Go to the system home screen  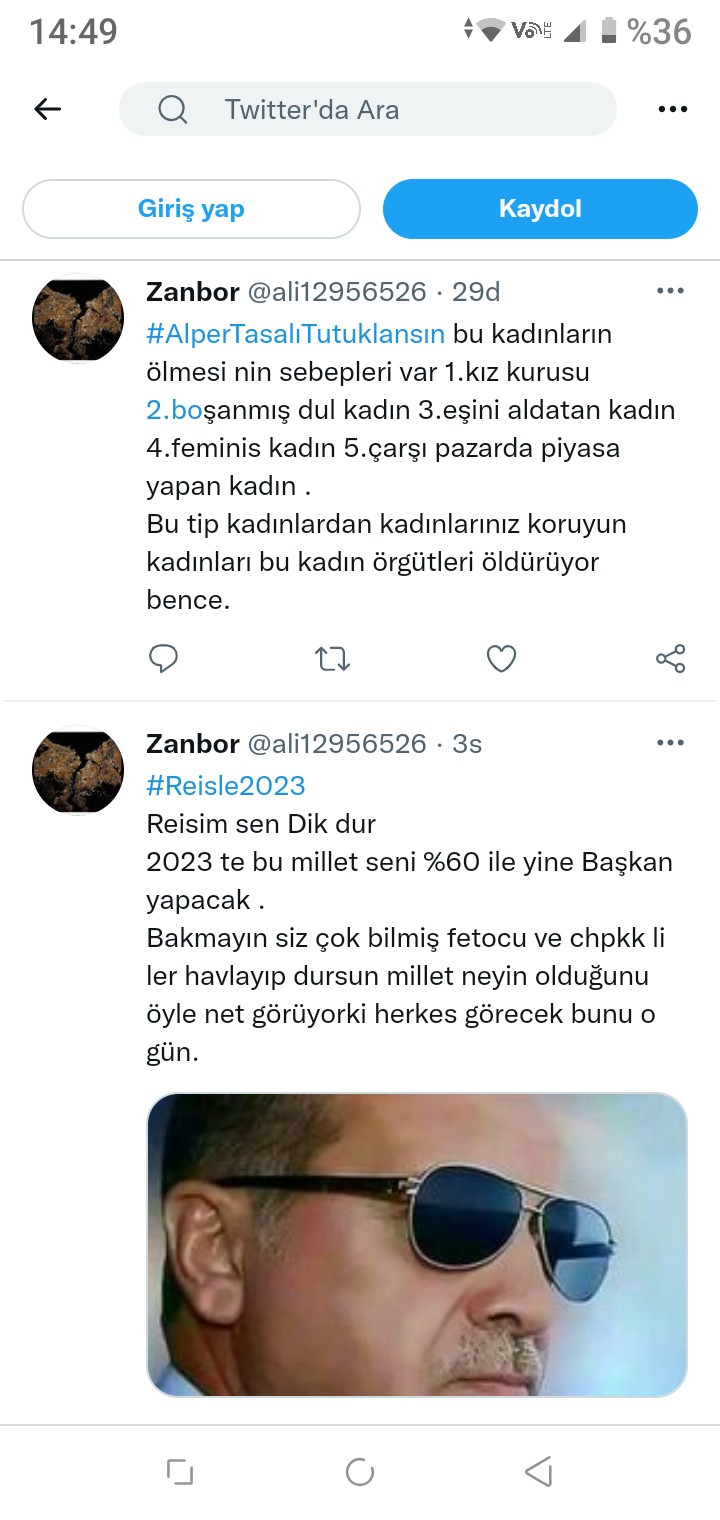(360, 1471)
